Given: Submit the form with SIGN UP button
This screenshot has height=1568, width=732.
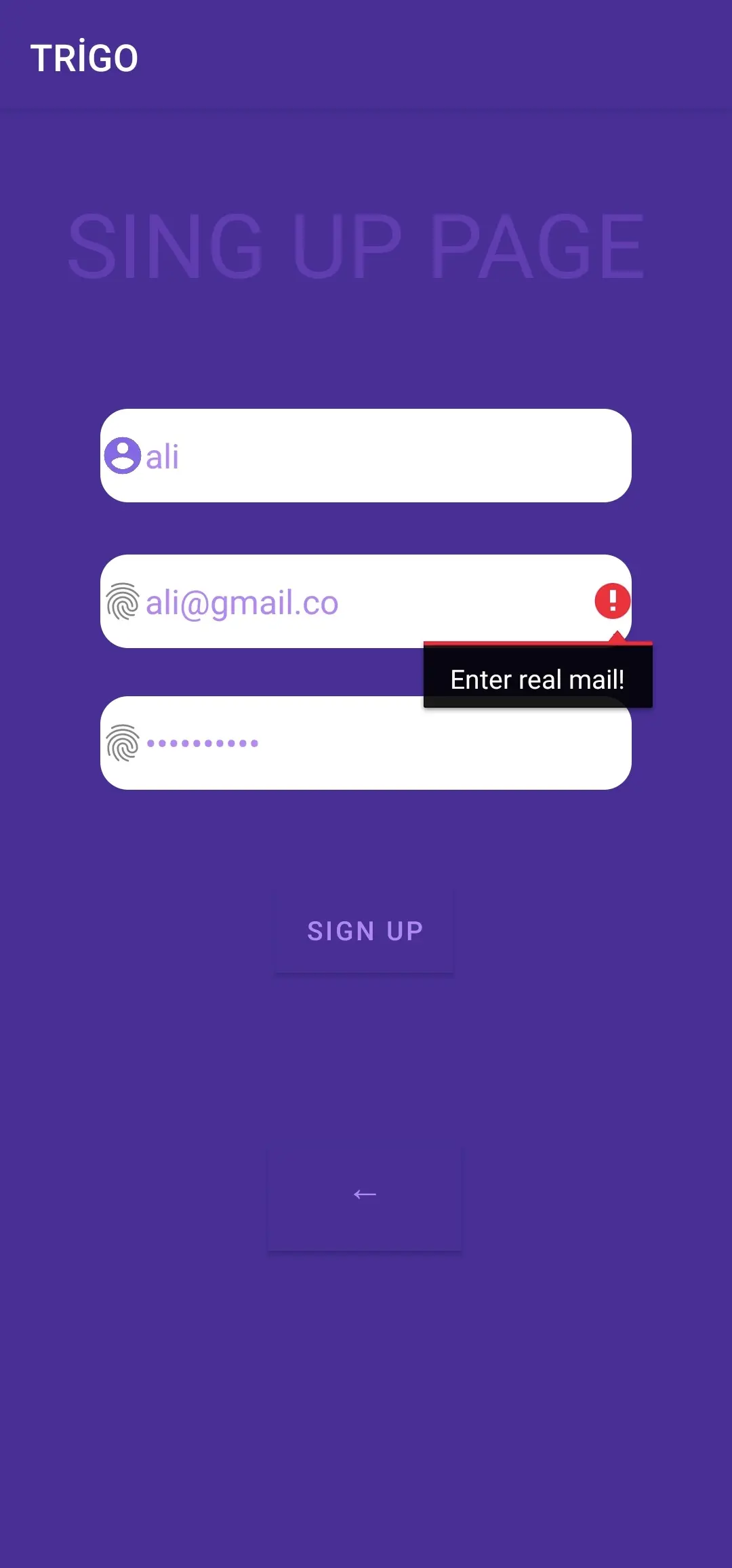Looking at the screenshot, I should pos(365,931).
